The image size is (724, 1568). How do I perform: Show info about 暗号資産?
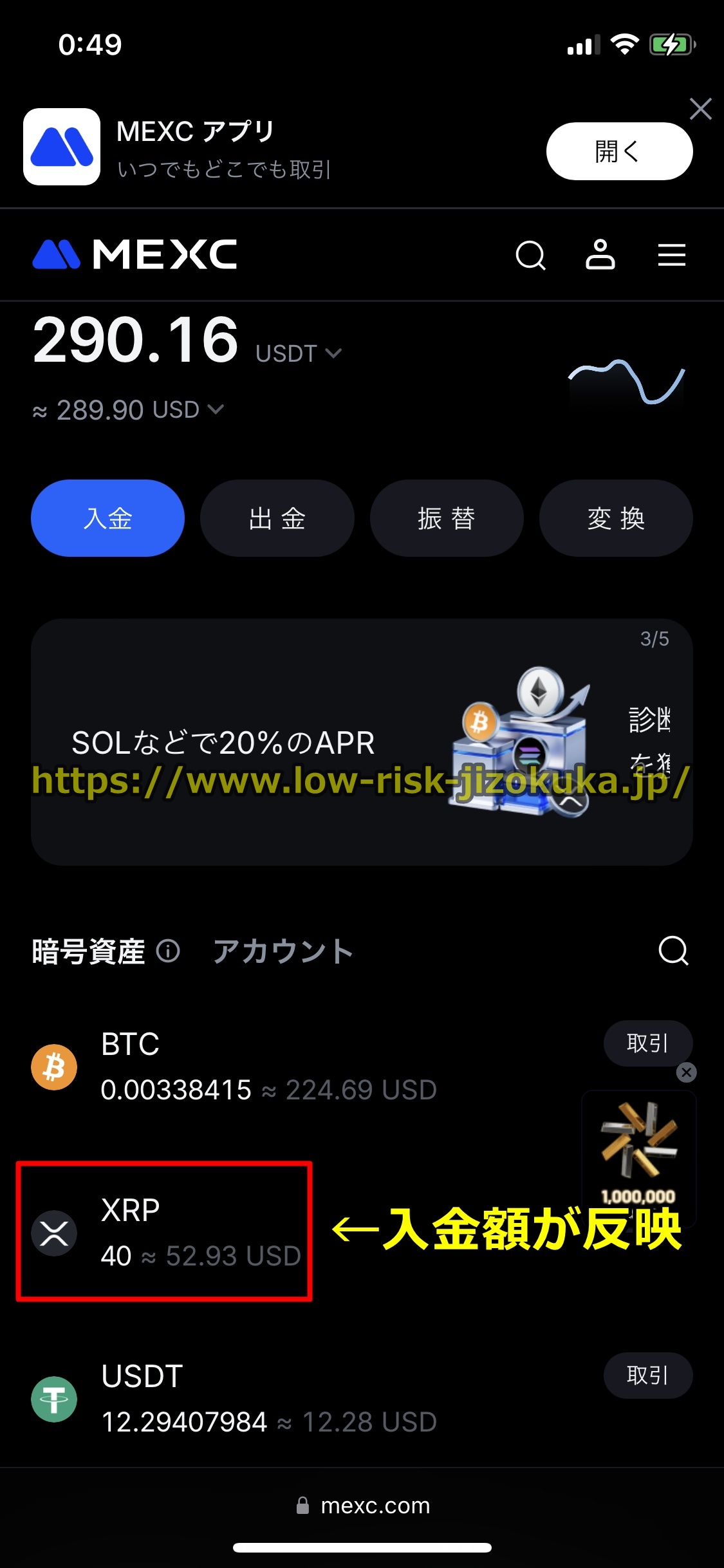(169, 951)
